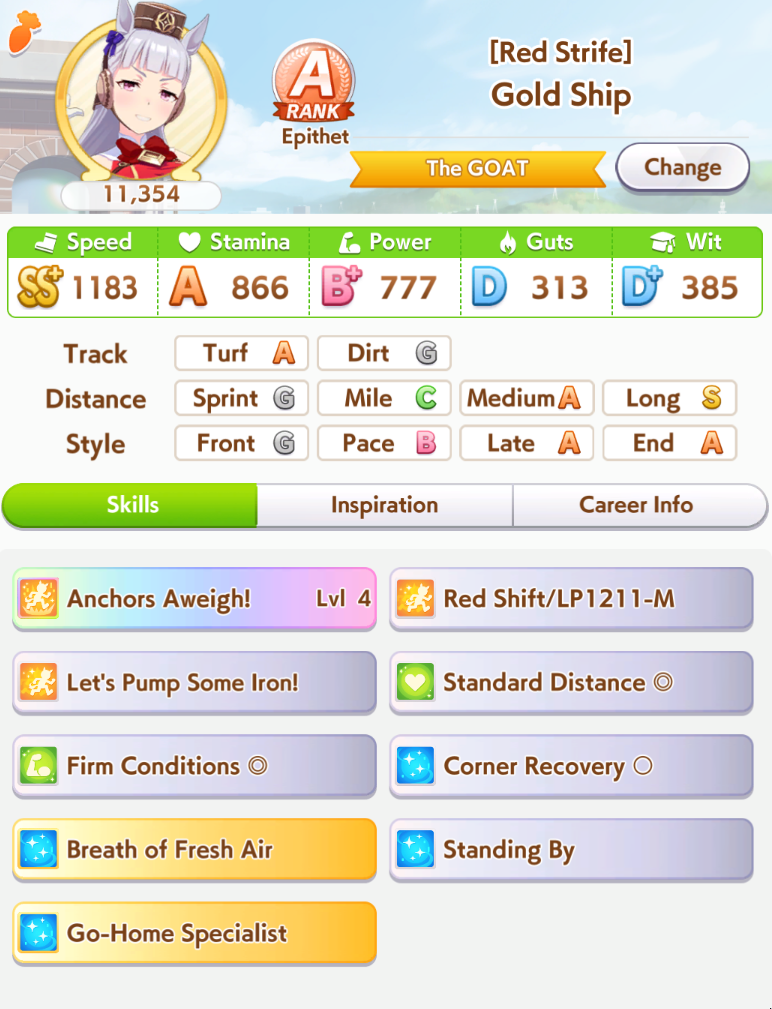Select the Skills tab
772x1009 pixels.
(132, 505)
